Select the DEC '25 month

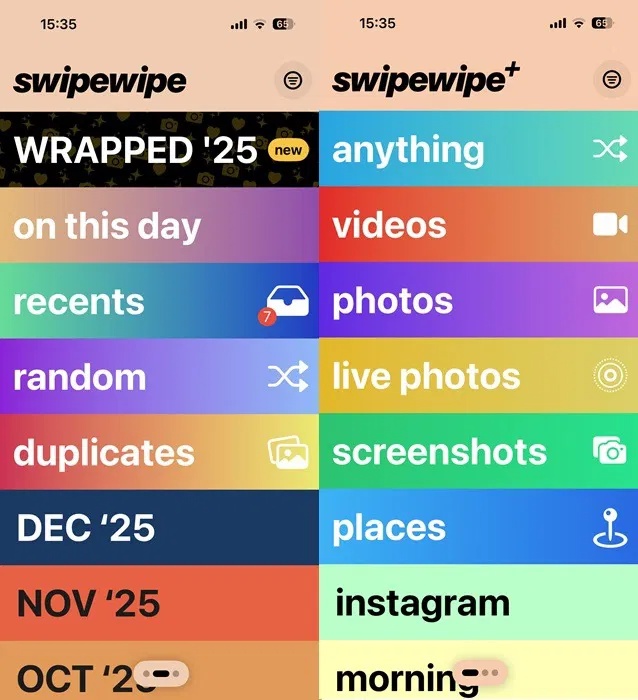click(159, 527)
